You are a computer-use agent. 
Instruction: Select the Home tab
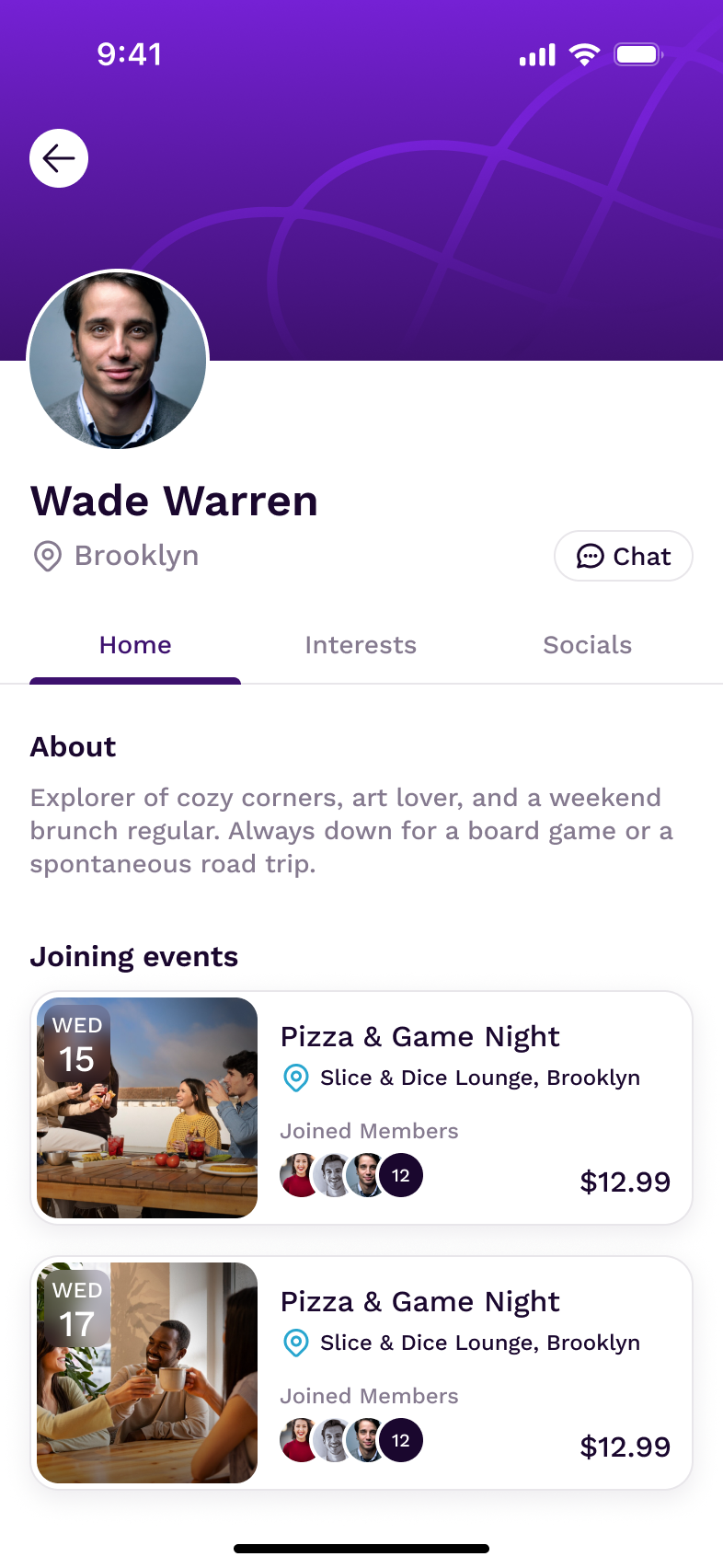pyautogui.click(x=135, y=645)
